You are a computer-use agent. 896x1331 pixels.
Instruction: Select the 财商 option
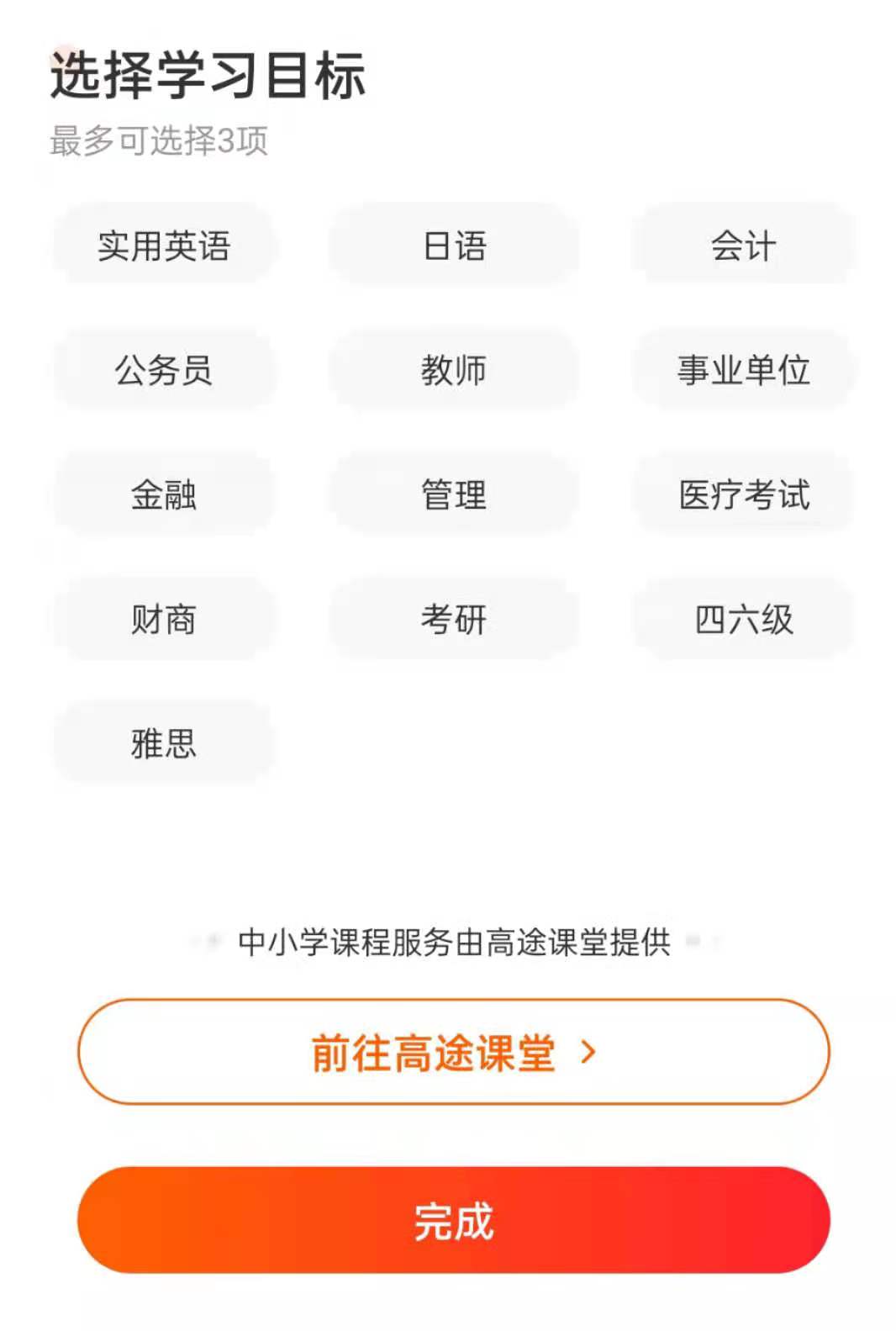point(164,620)
